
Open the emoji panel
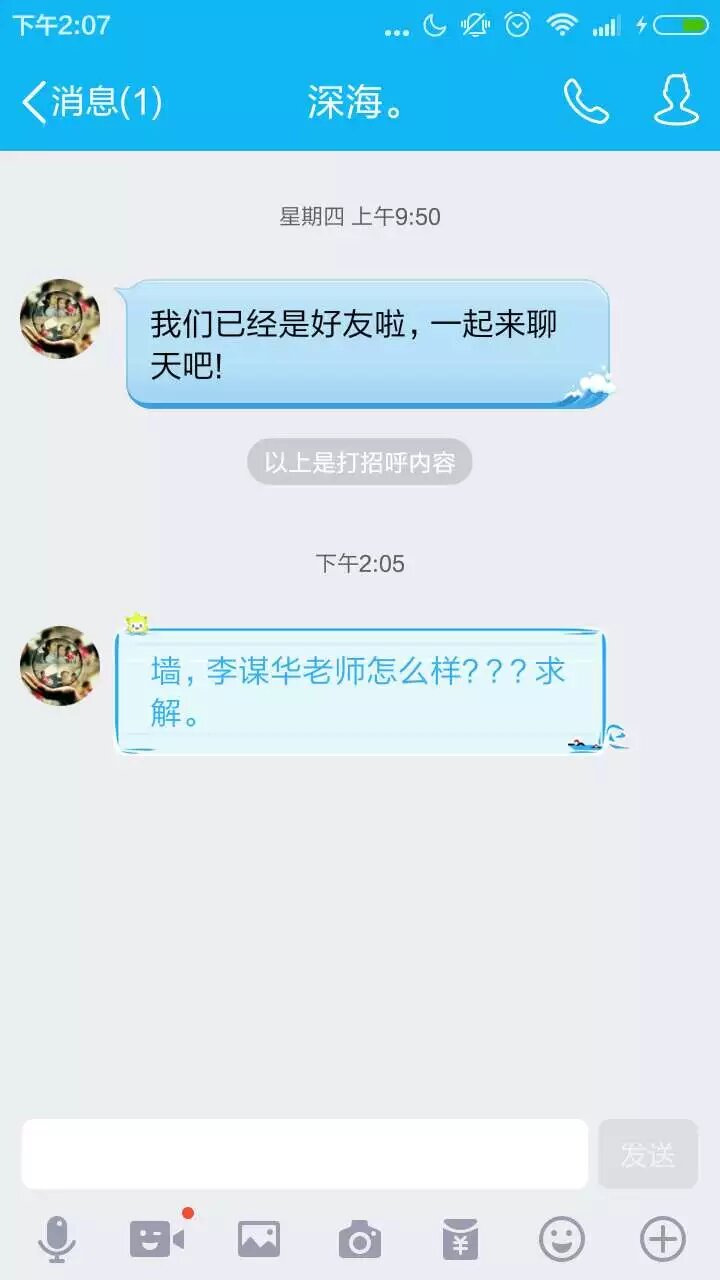pyautogui.click(x=561, y=1240)
